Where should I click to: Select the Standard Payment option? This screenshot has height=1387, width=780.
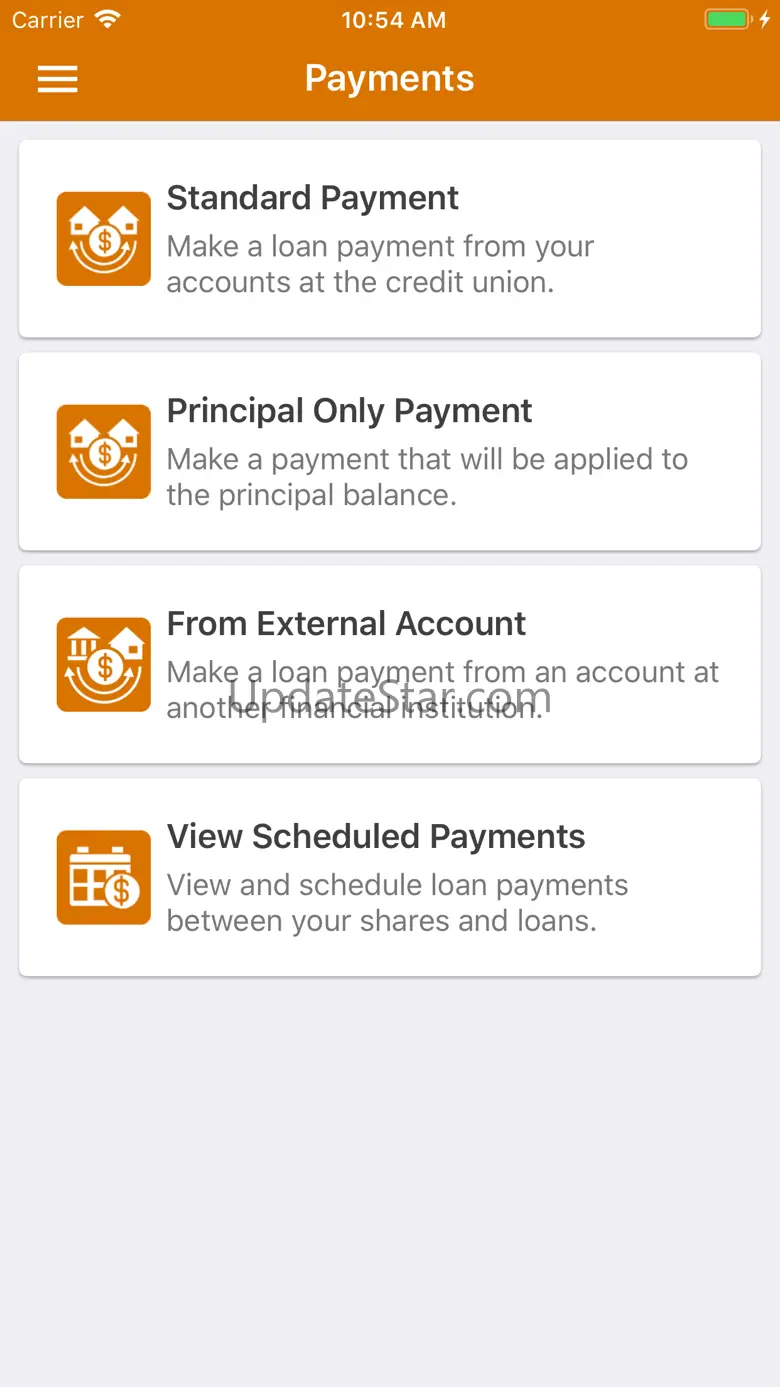[x=389, y=239]
